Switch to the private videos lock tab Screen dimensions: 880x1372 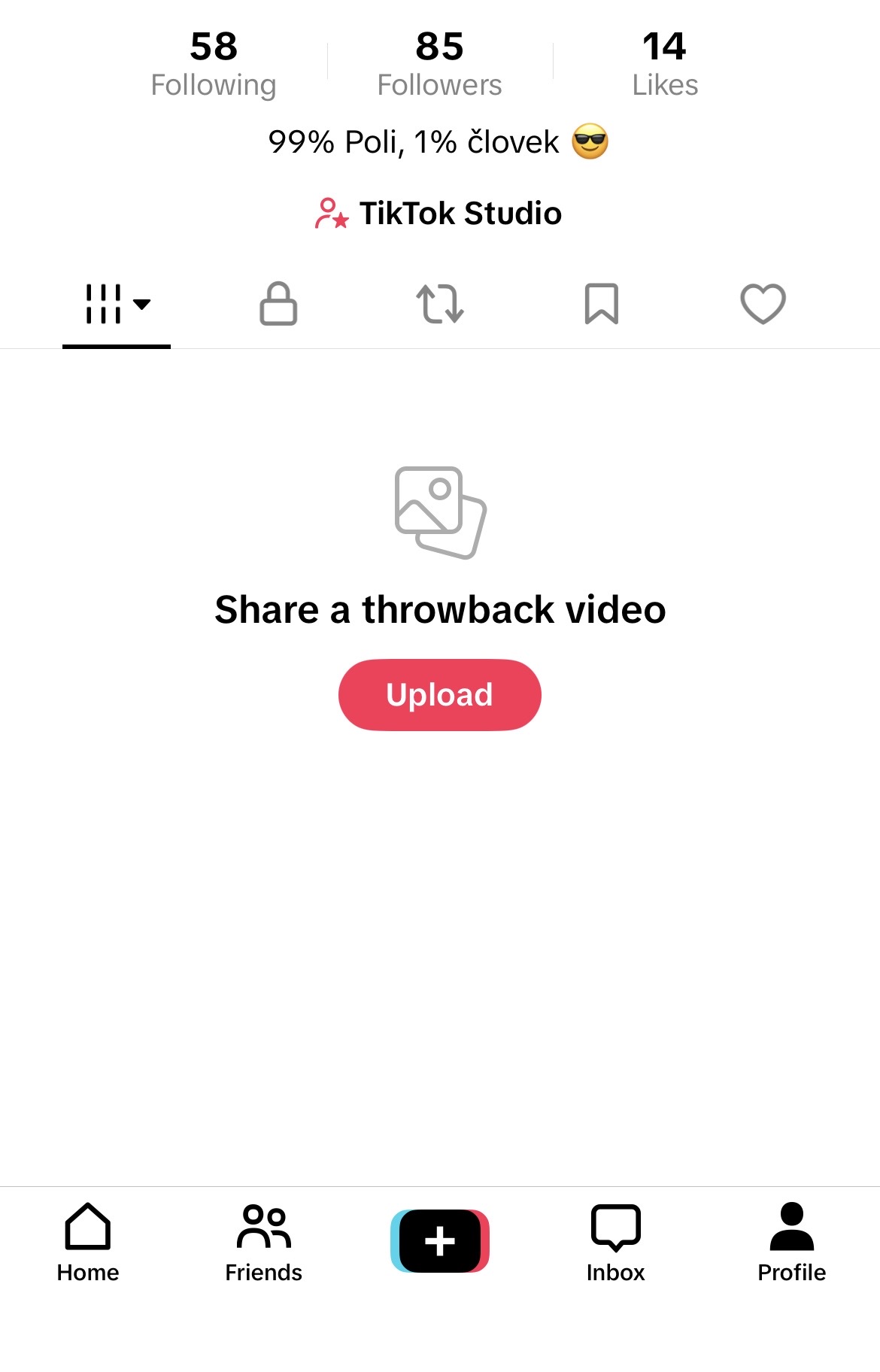278,304
